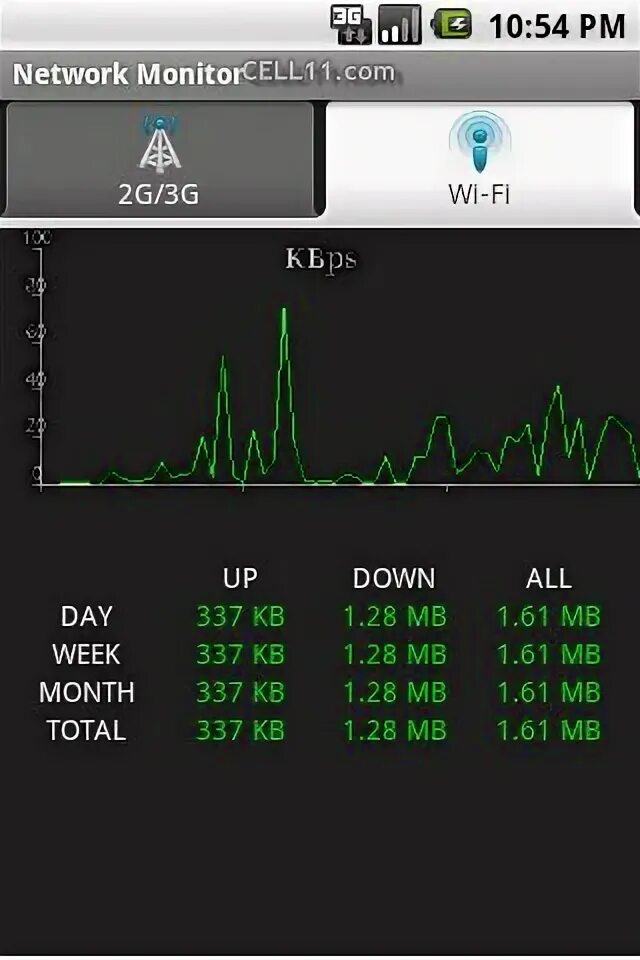Switch to the 2G/3G tab
This screenshot has height=960, width=640.
[x=159, y=160]
